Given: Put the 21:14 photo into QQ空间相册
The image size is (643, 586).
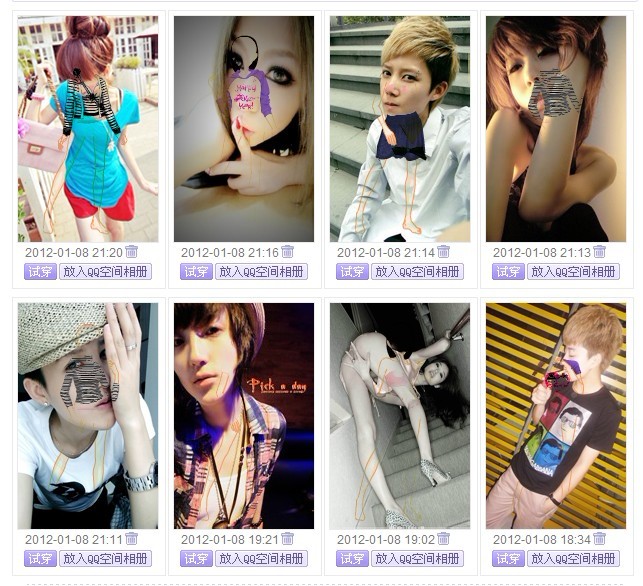Looking at the screenshot, I should pyautogui.click(x=418, y=271).
